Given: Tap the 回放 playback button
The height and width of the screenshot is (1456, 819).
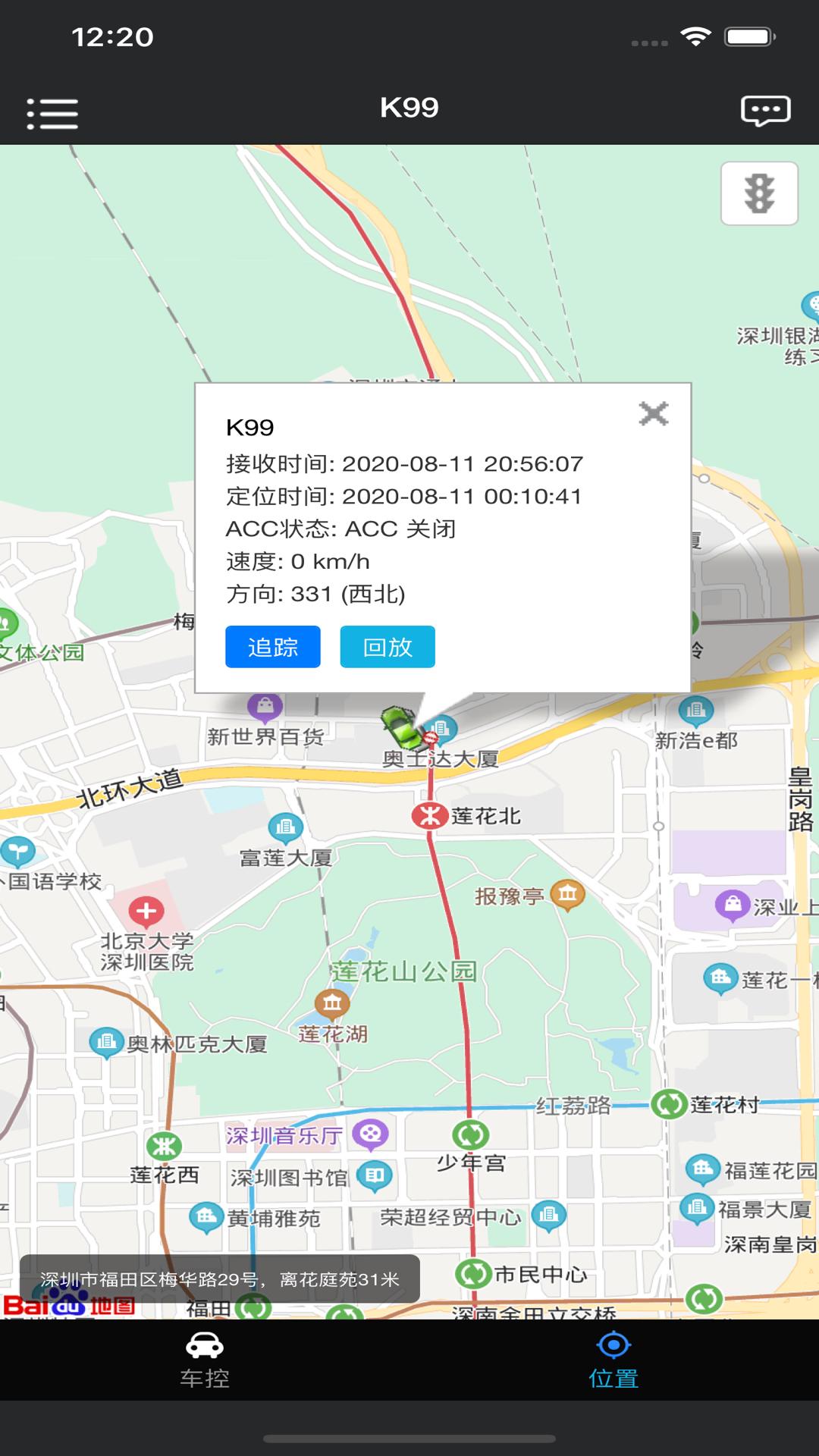Looking at the screenshot, I should [x=388, y=647].
